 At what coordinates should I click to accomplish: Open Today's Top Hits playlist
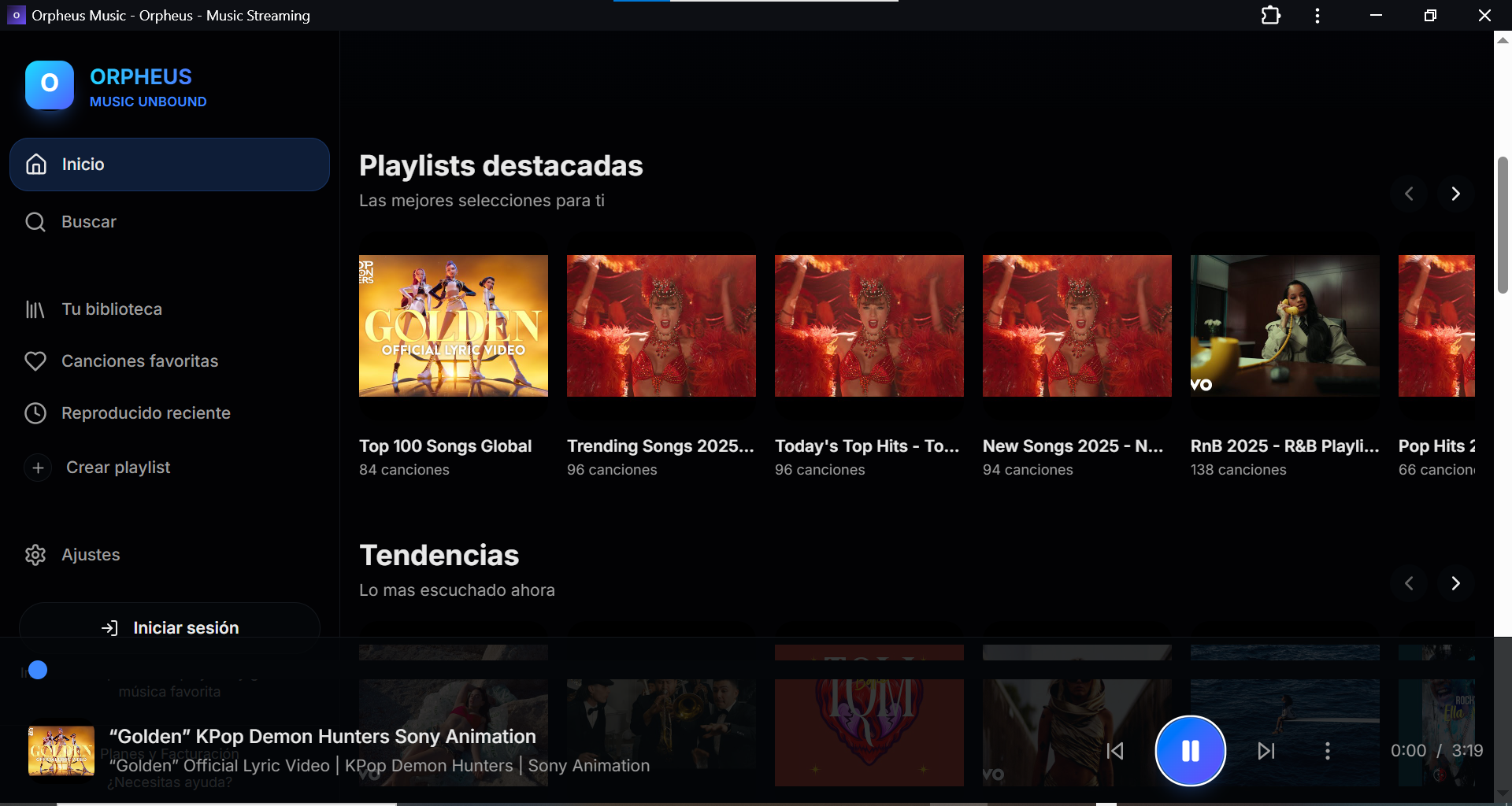click(869, 326)
